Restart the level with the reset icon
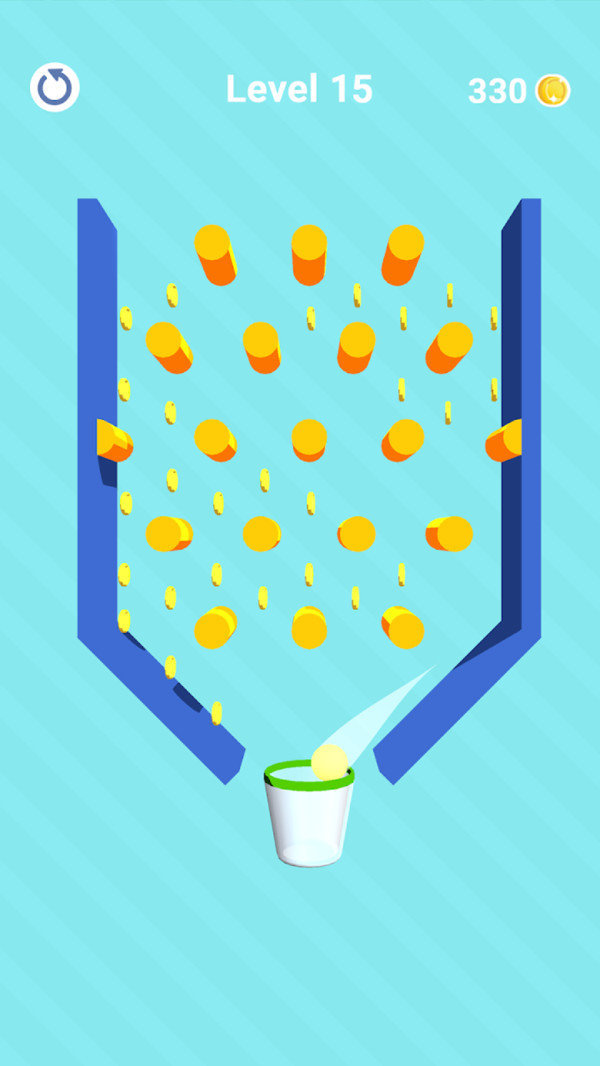 [x=54, y=88]
